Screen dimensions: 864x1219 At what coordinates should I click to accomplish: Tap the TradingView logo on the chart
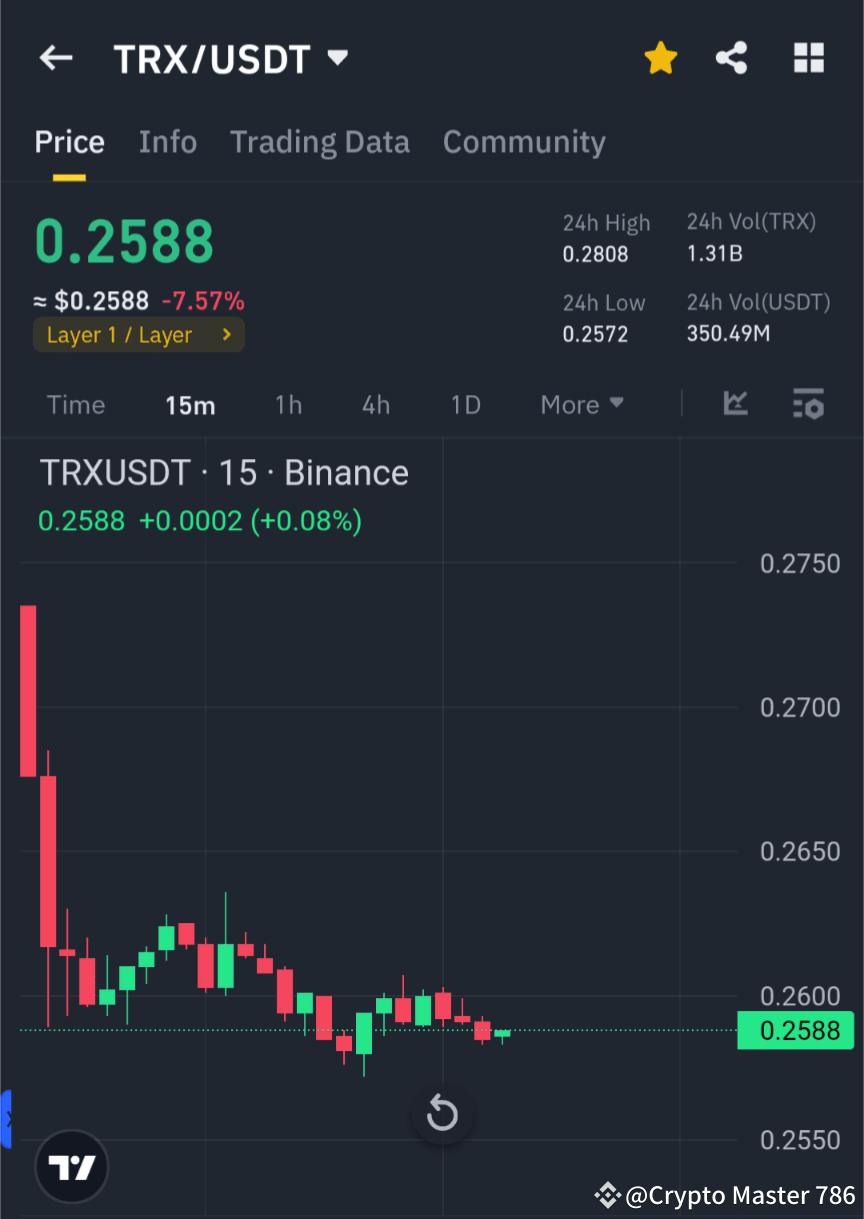click(x=70, y=1166)
